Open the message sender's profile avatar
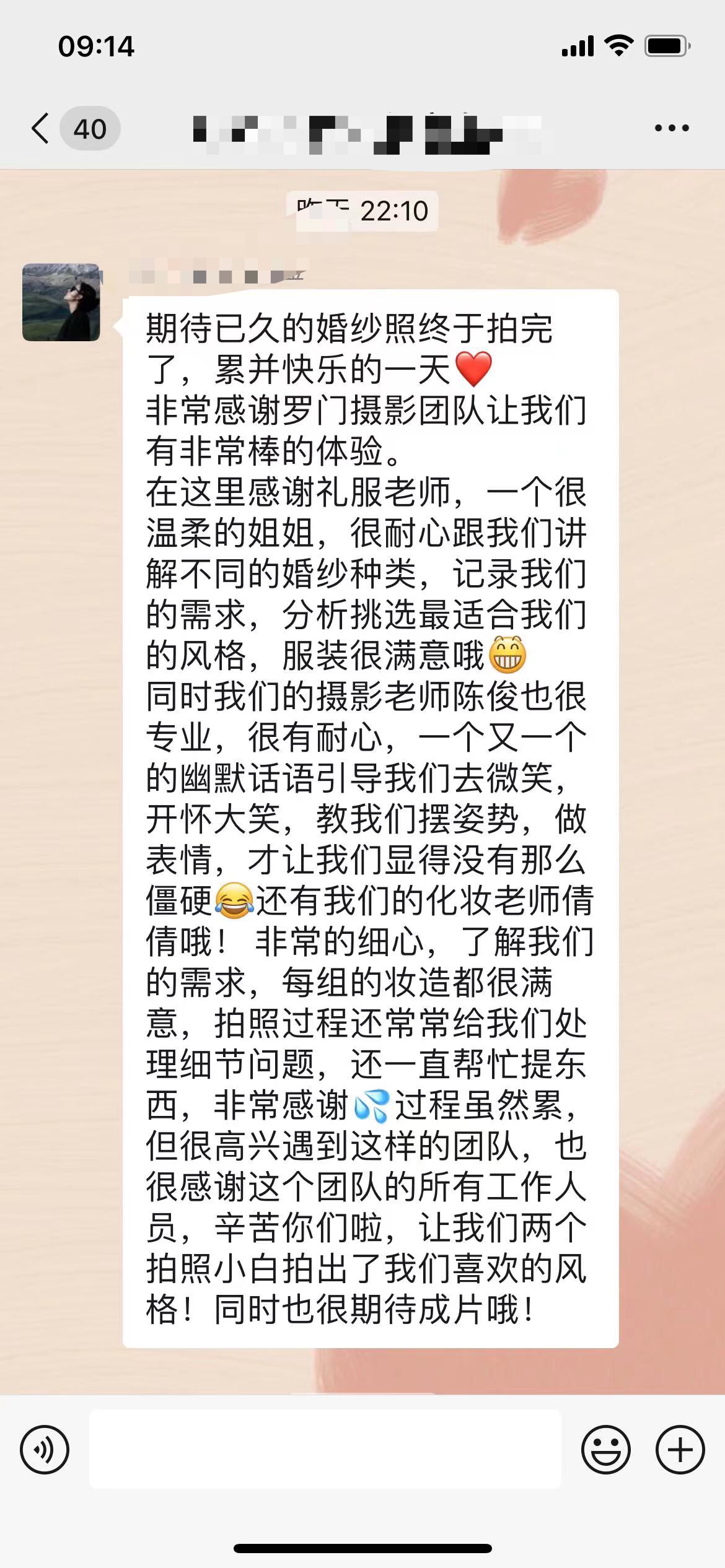Viewport: 725px width, 1568px height. 61,302
